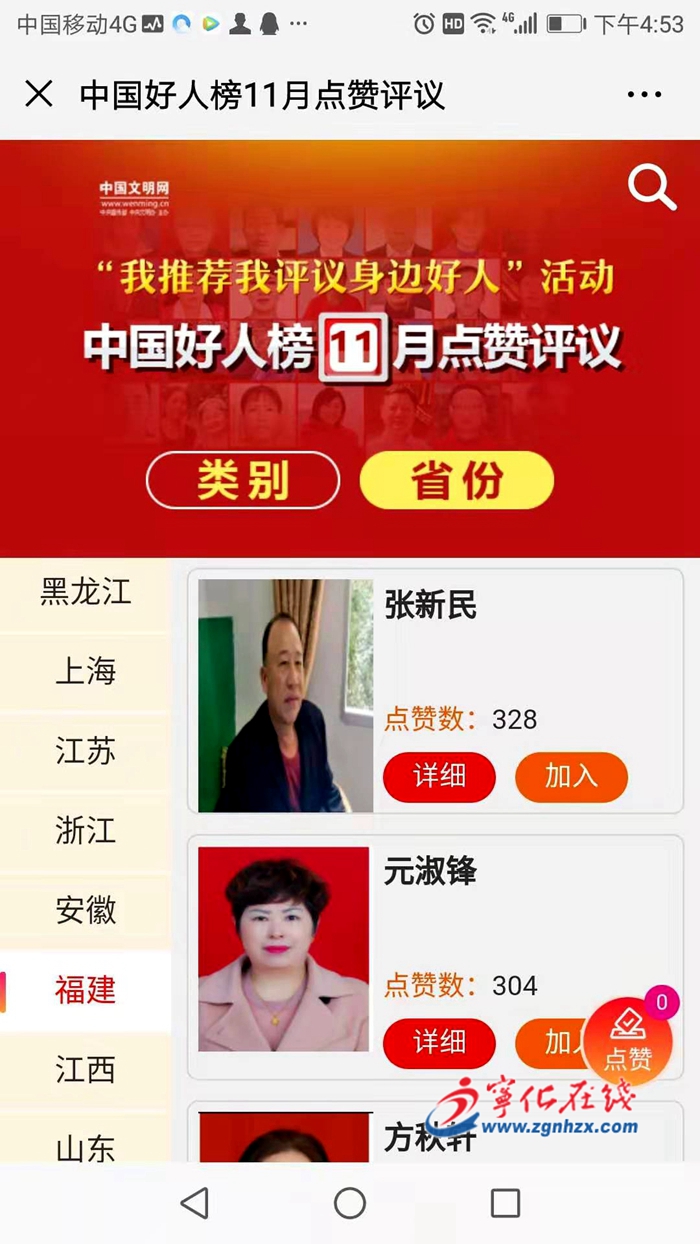Close the web page with the X
Image resolution: width=700 pixels, height=1244 pixels.
point(39,95)
